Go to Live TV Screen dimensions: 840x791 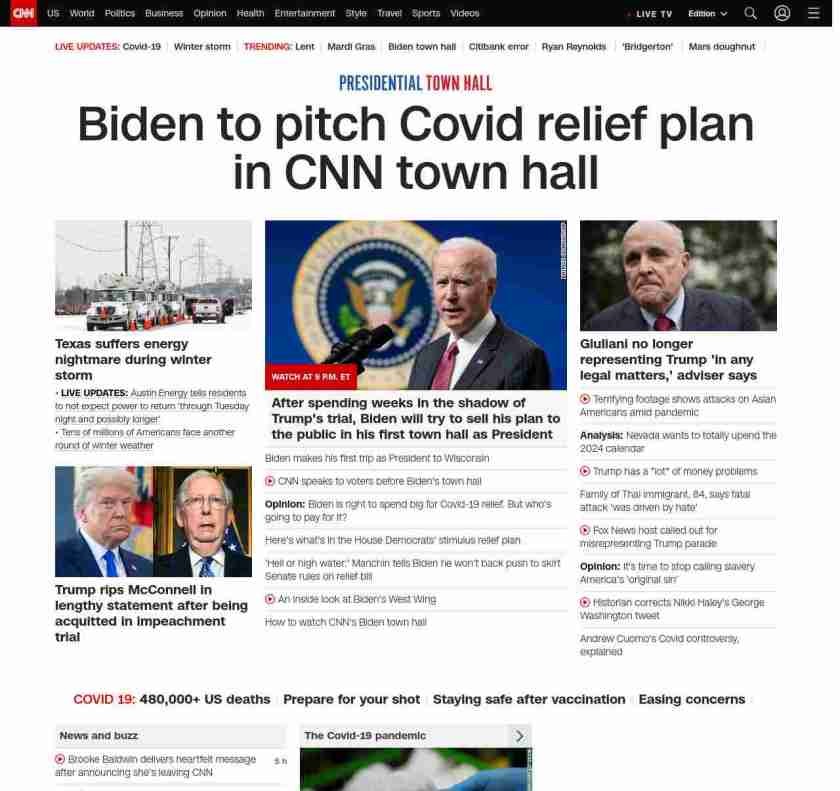tap(652, 14)
